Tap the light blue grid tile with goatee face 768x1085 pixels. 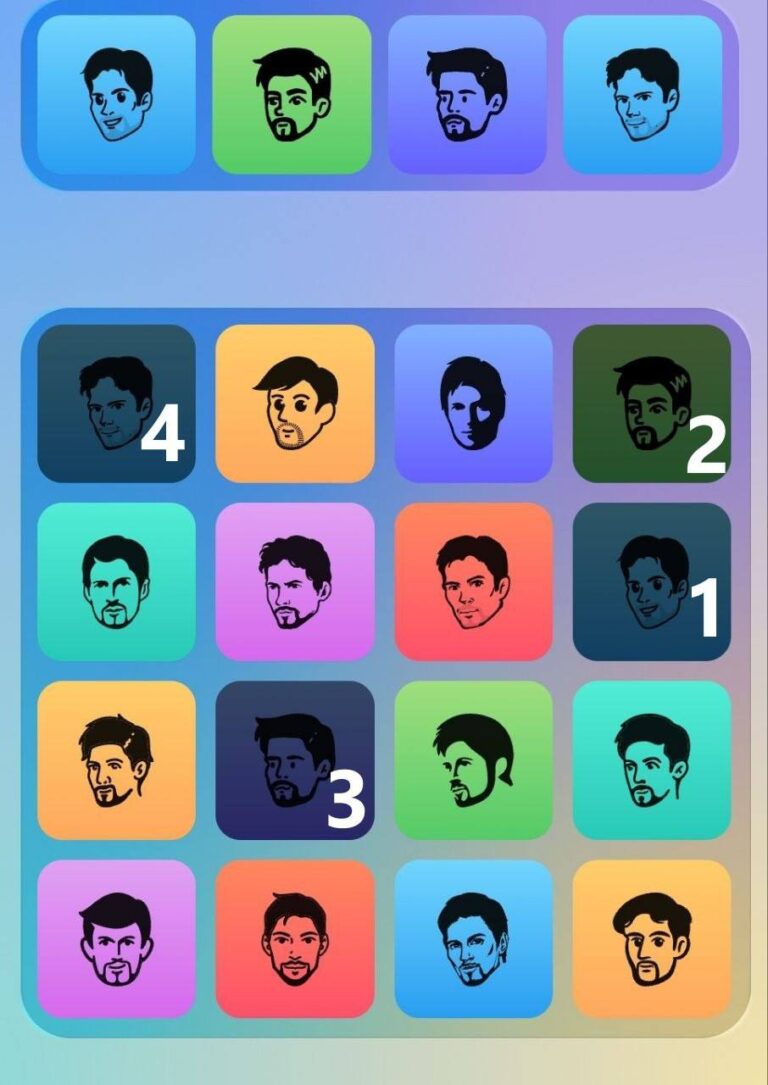[473, 938]
